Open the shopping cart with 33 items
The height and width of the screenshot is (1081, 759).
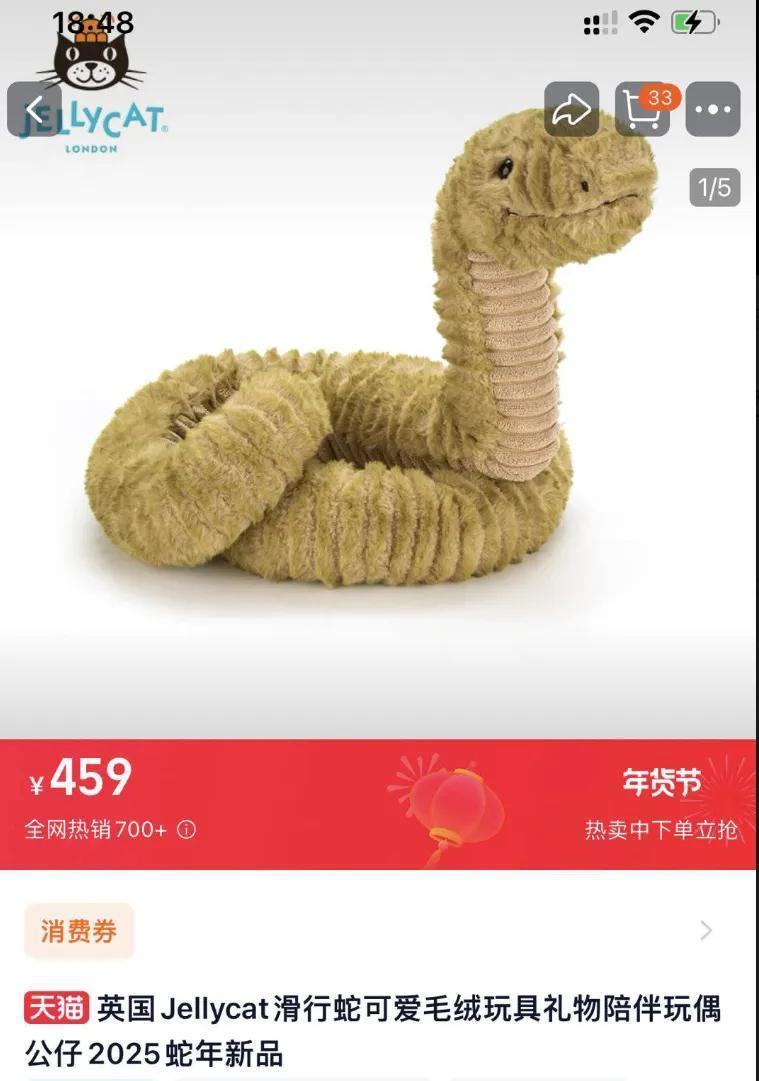click(641, 110)
